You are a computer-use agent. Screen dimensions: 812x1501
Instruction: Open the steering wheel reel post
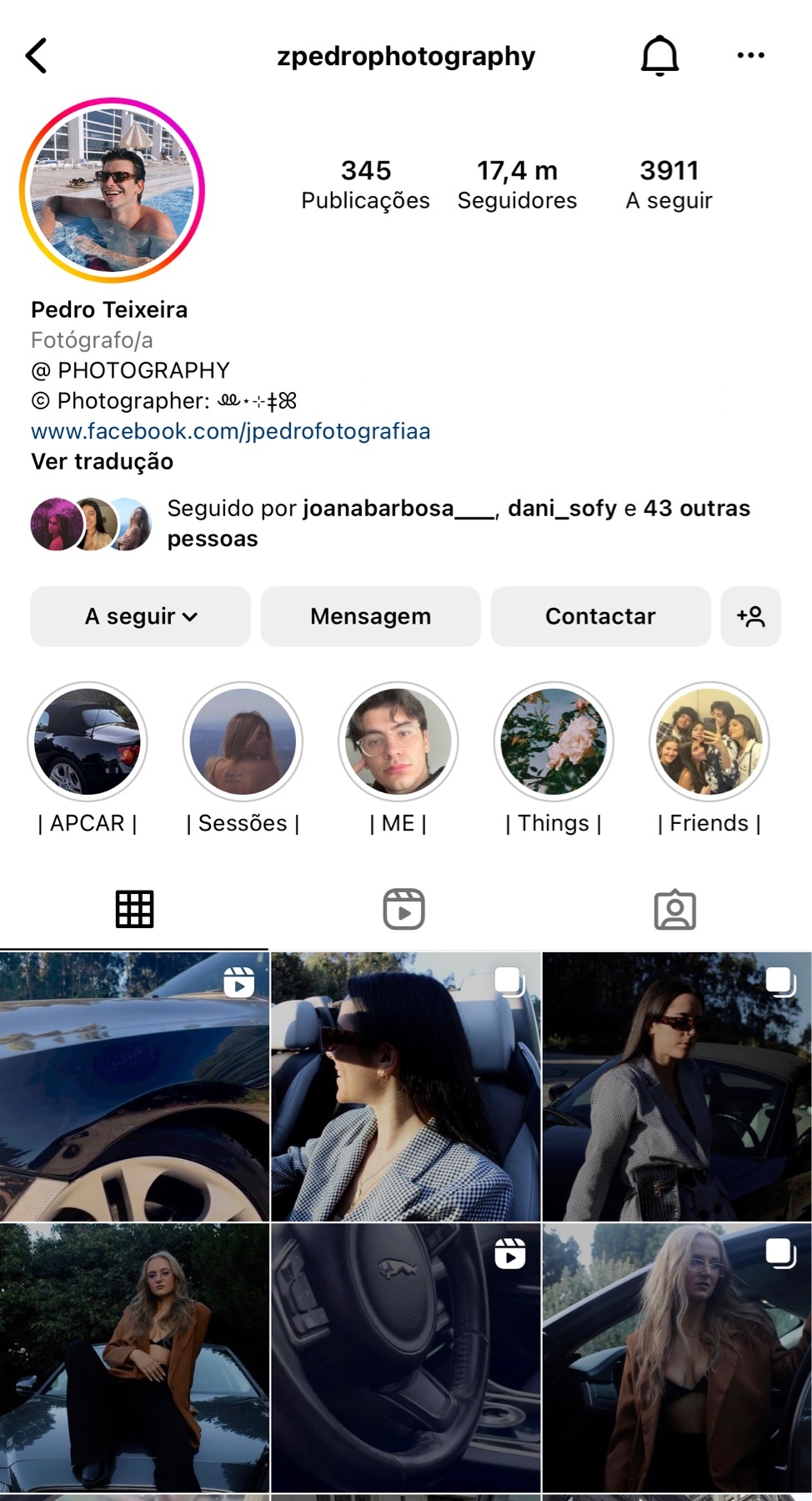(x=405, y=1358)
